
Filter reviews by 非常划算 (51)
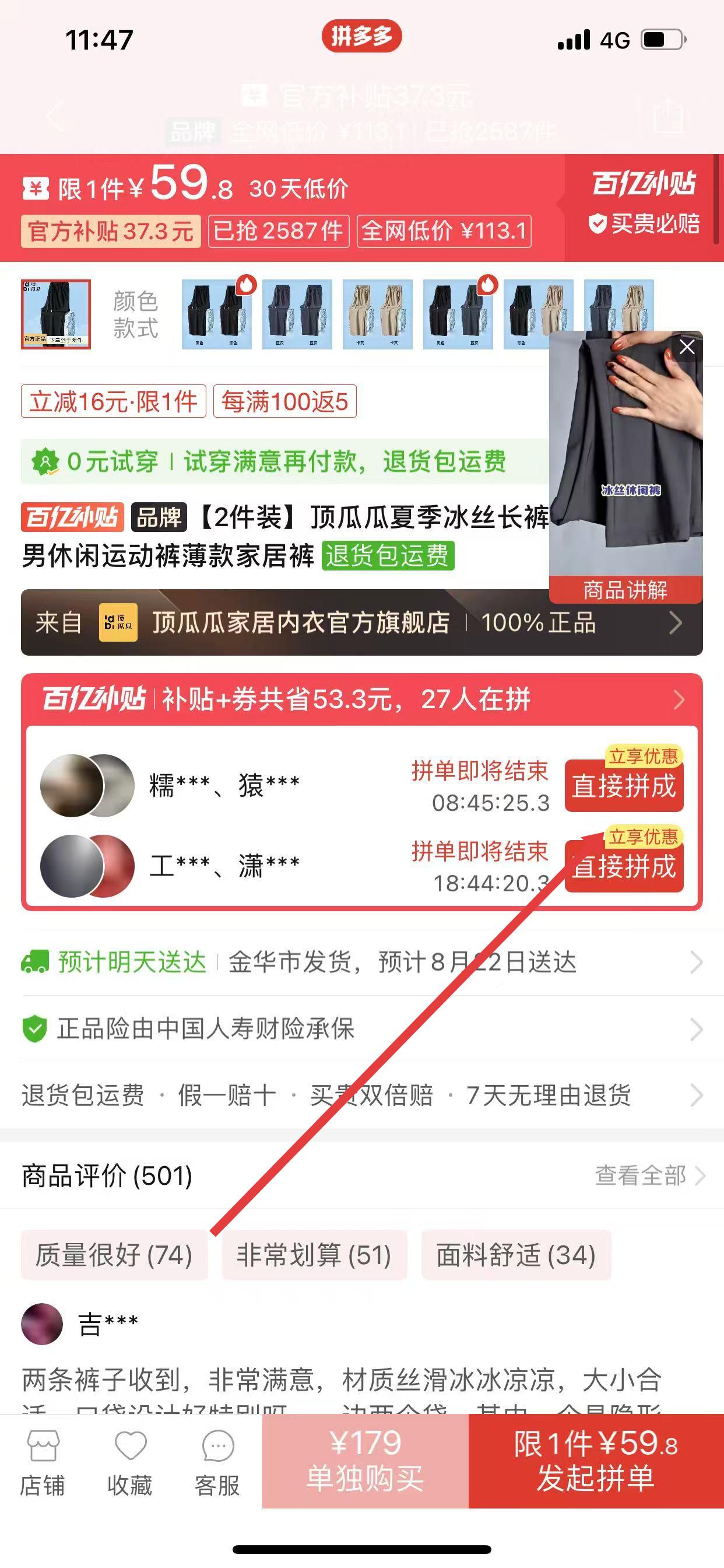point(314,1255)
